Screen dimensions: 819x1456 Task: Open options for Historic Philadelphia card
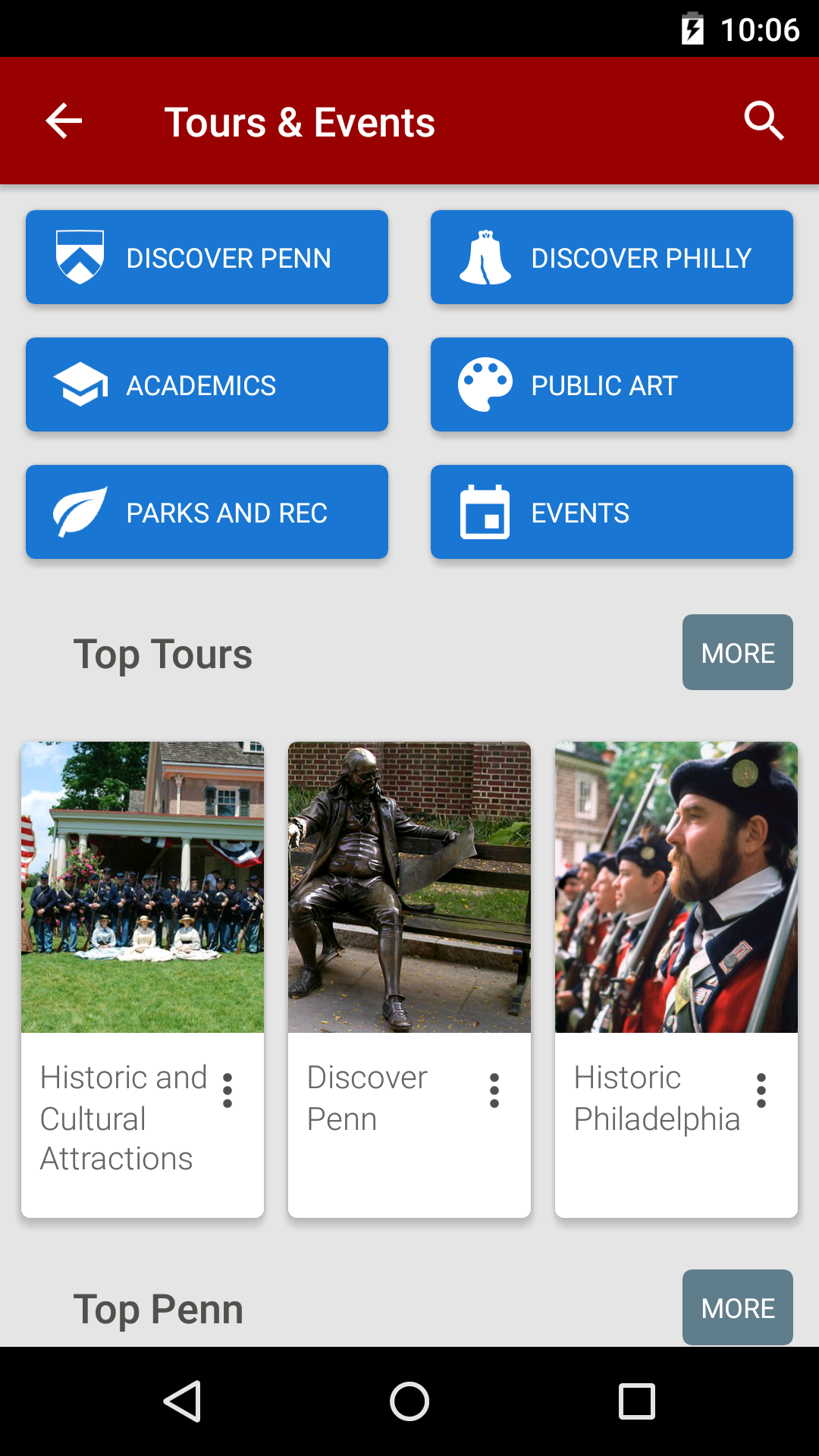coord(761,1090)
